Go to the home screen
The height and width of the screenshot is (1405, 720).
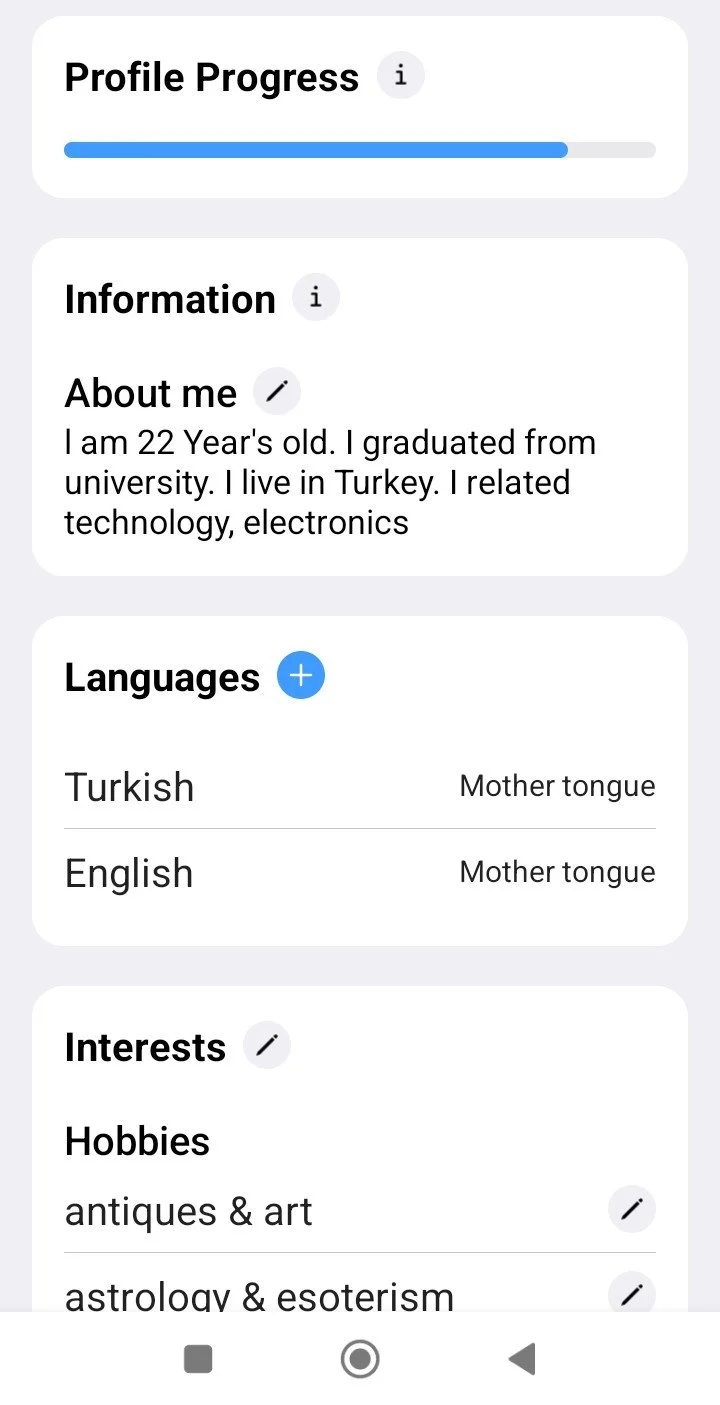click(x=360, y=1359)
